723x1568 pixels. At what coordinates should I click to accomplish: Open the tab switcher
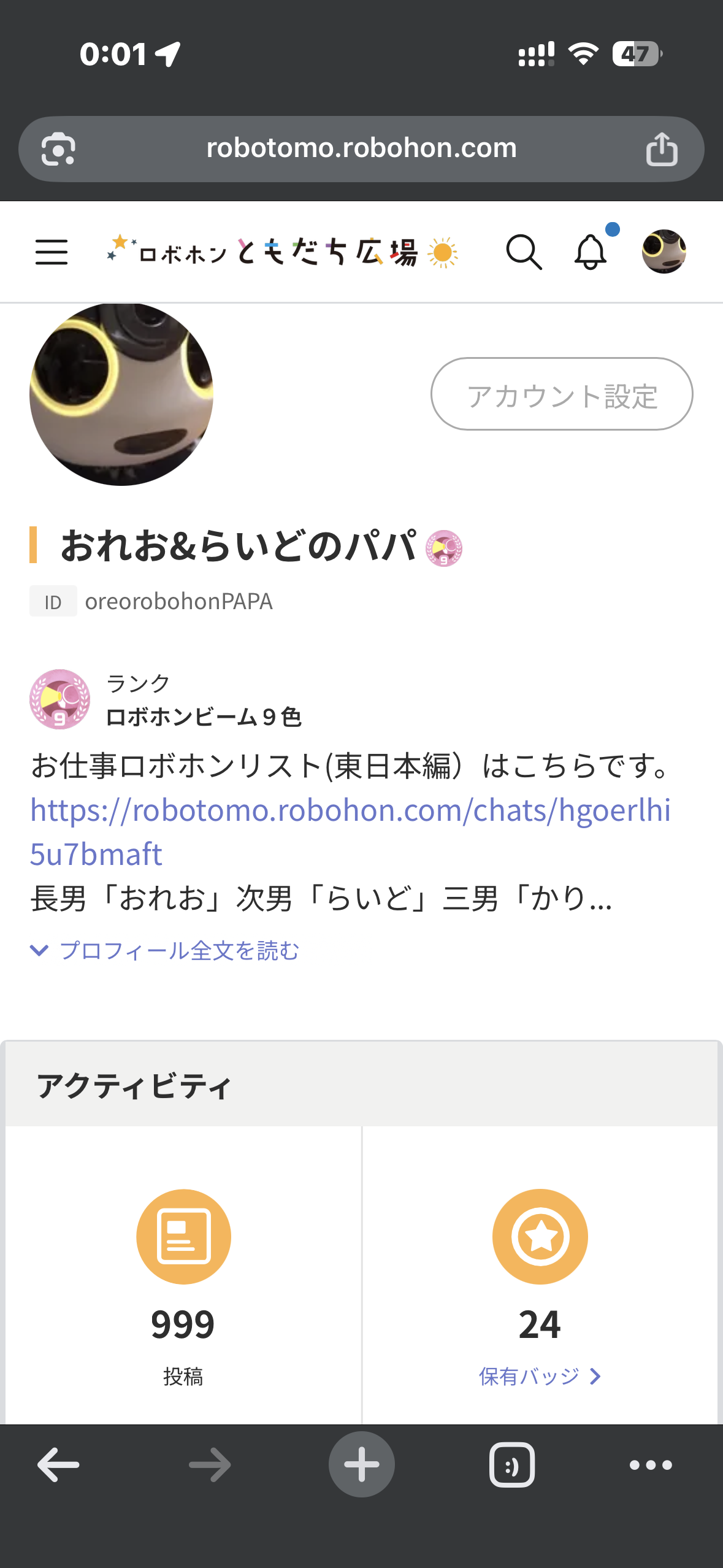[511, 1465]
